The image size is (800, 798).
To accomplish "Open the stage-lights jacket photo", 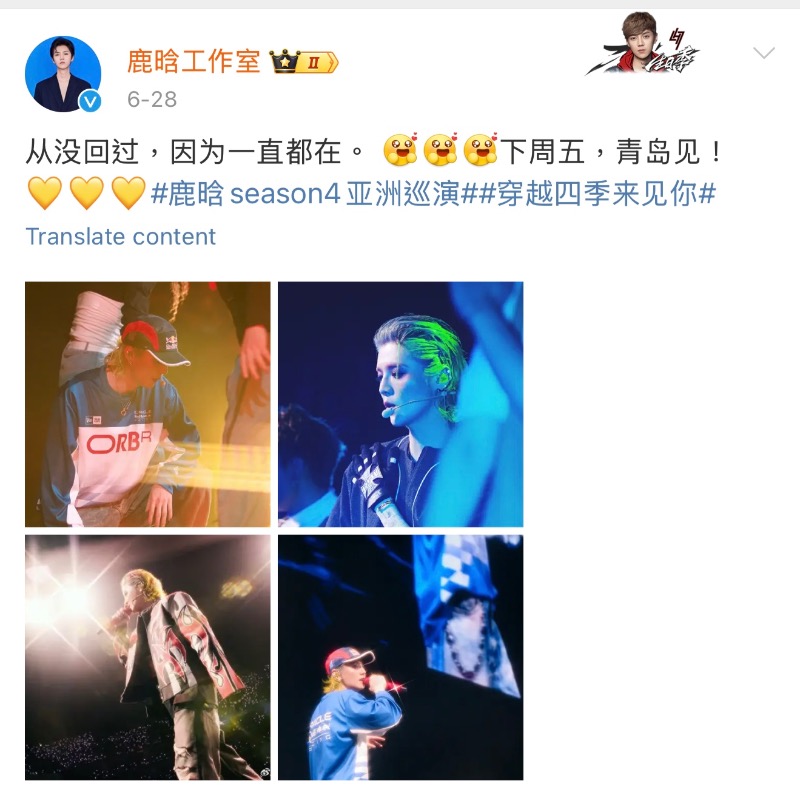I will (148, 657).
